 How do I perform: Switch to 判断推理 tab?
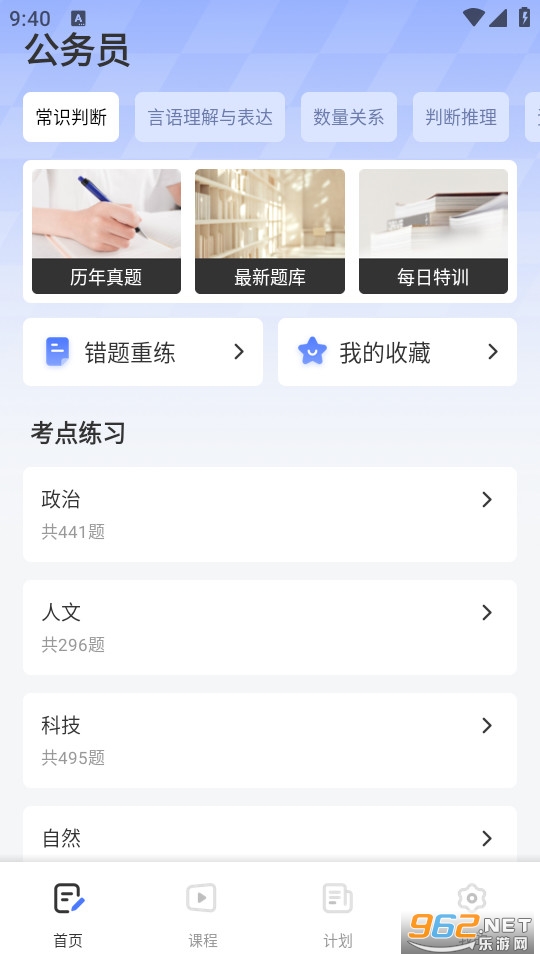click(461, 117)
